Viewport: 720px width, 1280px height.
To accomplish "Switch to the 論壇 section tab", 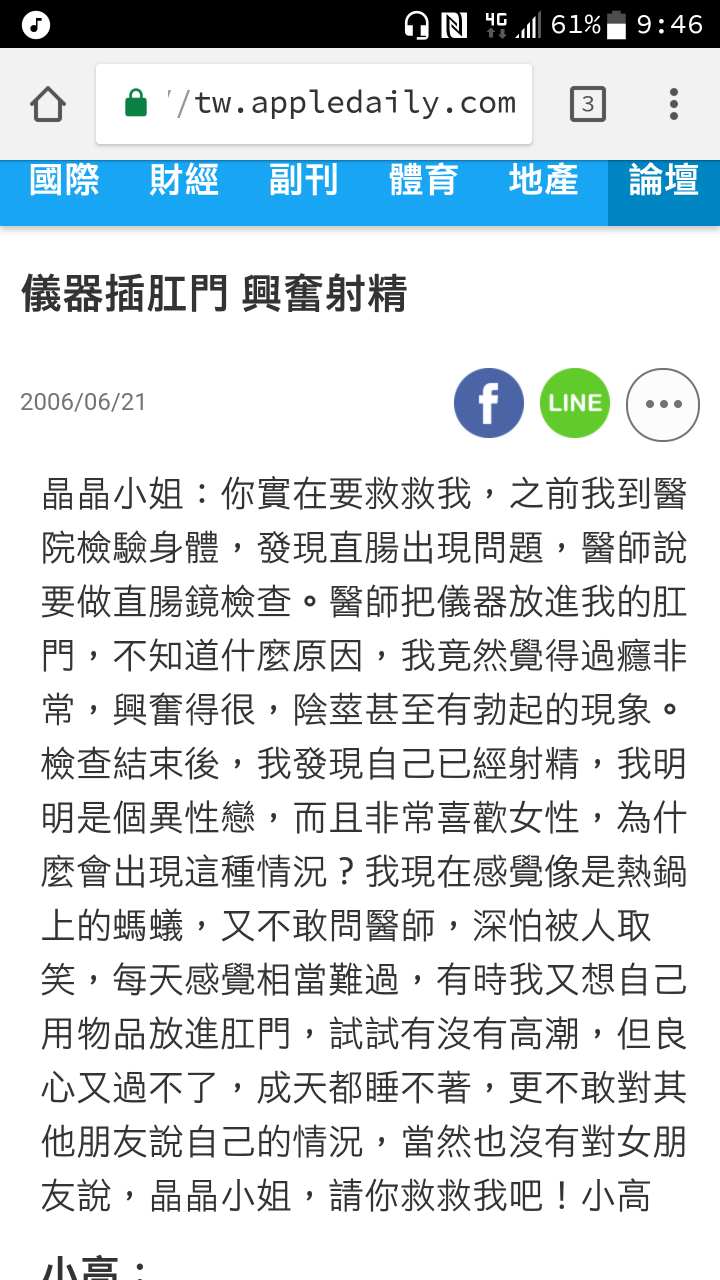I will 663,181.
